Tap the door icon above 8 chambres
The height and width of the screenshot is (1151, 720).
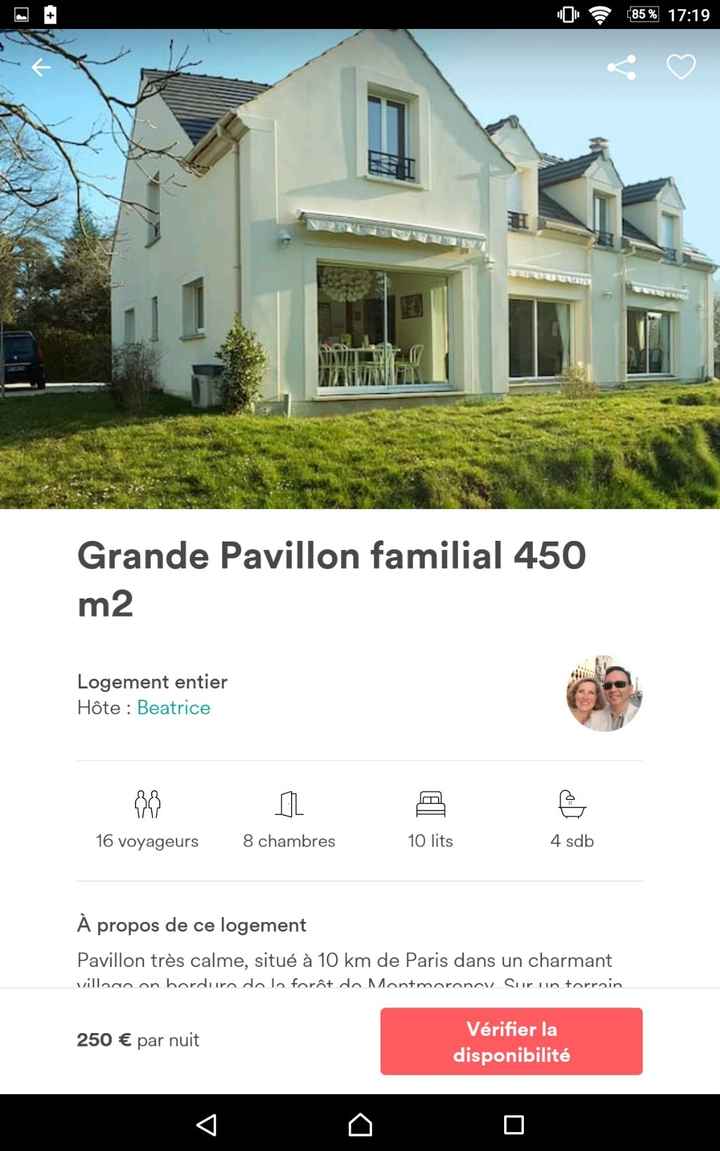[288, 802]
